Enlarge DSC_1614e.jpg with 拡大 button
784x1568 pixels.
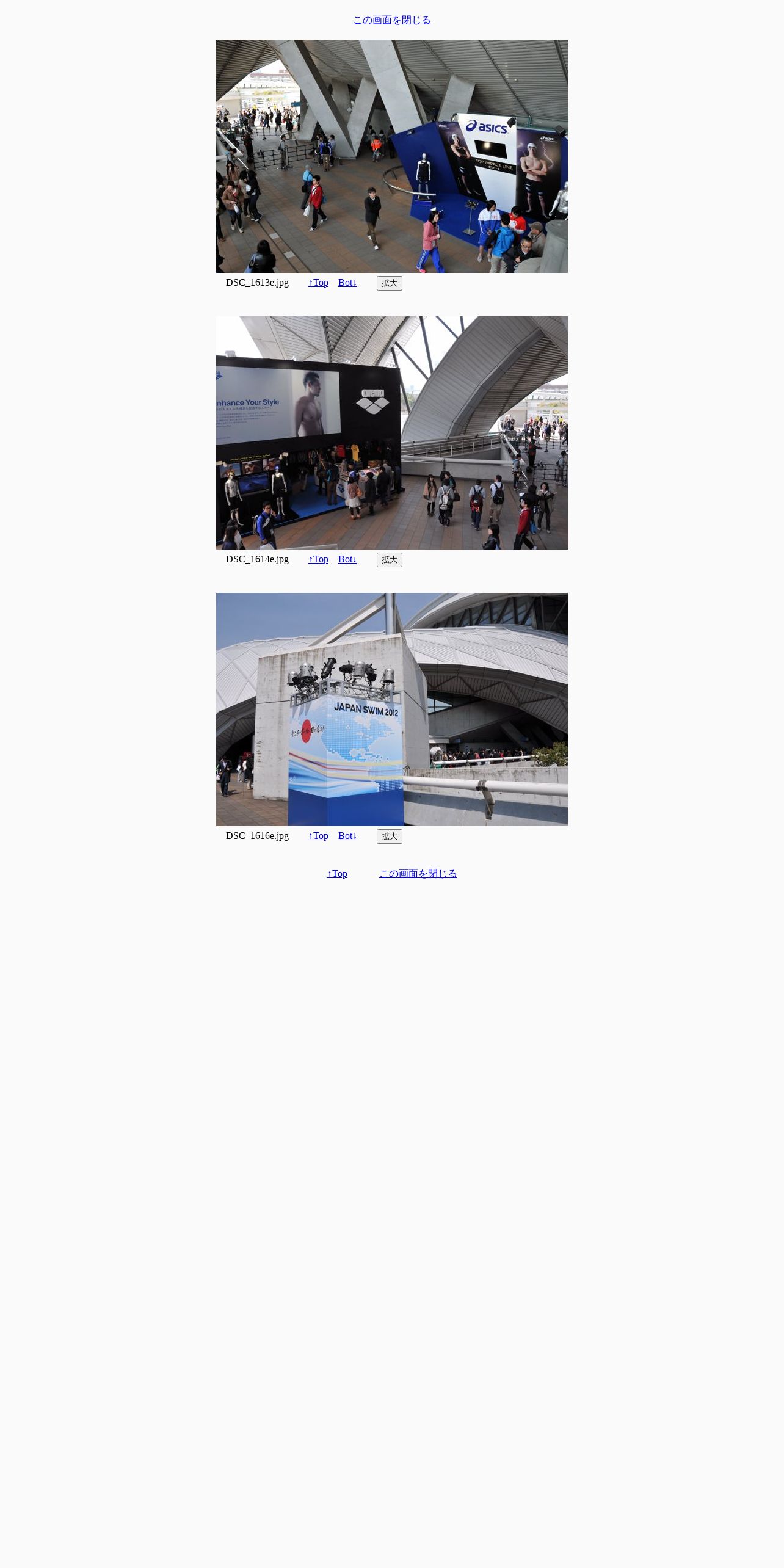pos(390,560)
